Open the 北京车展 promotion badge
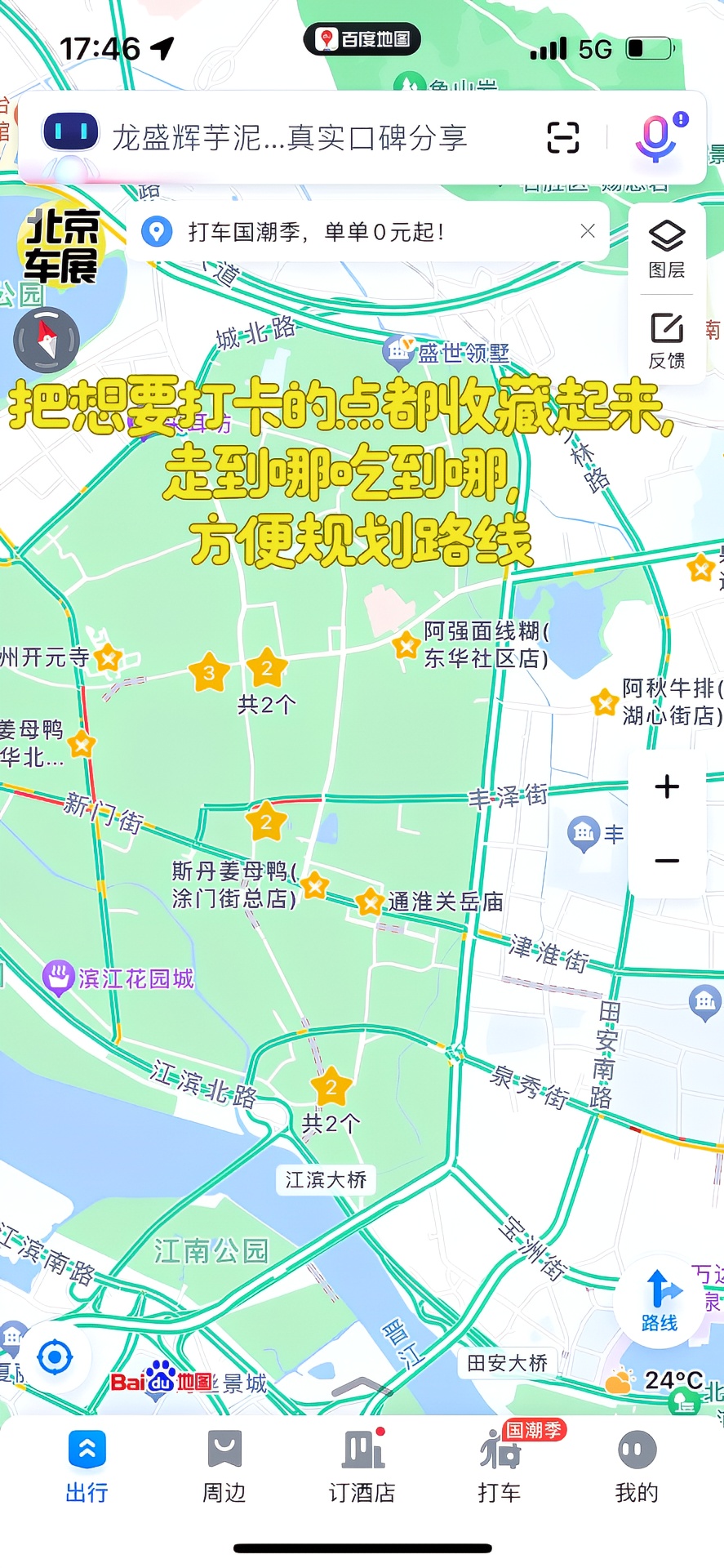Image resolution: width=724 pixels, height=1568 pixels. [61, 247]
